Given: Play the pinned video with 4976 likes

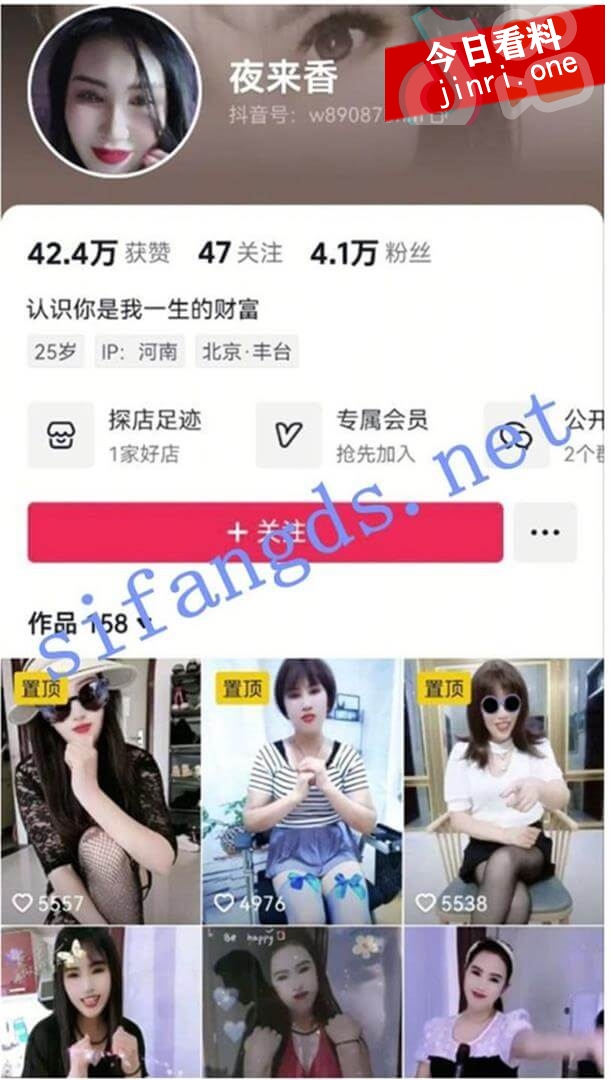Looking at the screenshot, I should pyautogui.click(x=302, y=790).
